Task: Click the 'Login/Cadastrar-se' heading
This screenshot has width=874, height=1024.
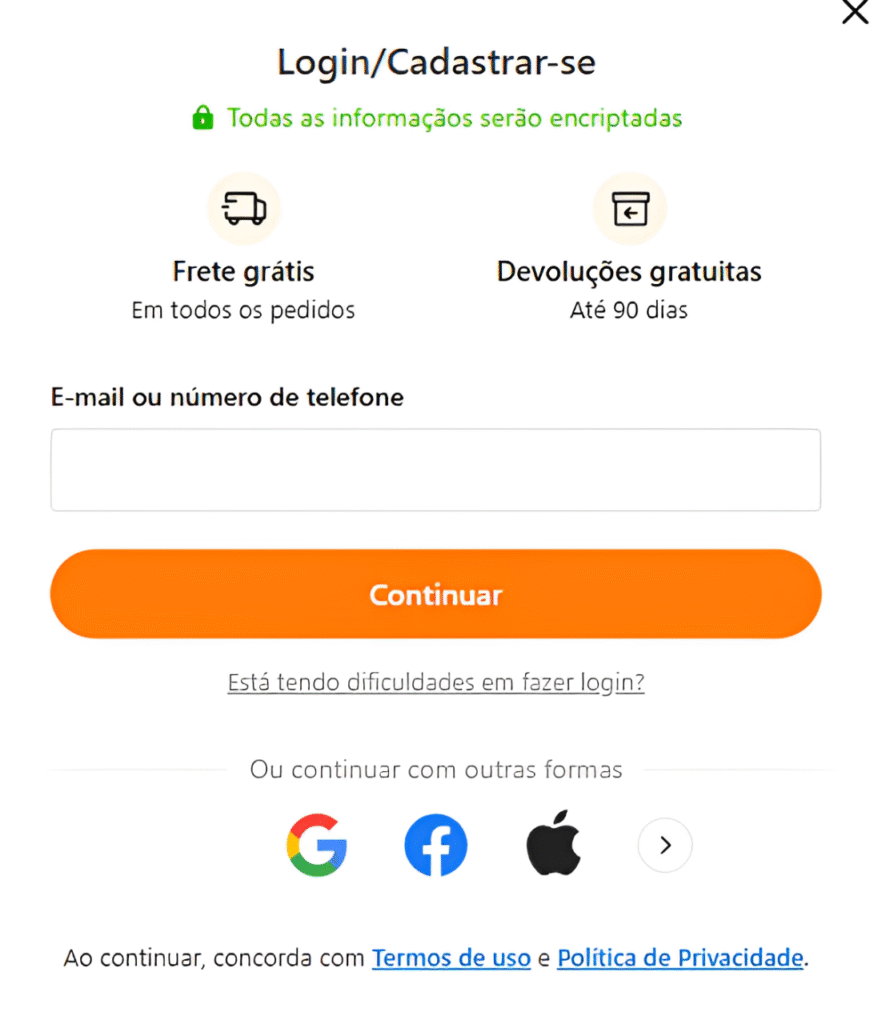Action: pos(435,62)
